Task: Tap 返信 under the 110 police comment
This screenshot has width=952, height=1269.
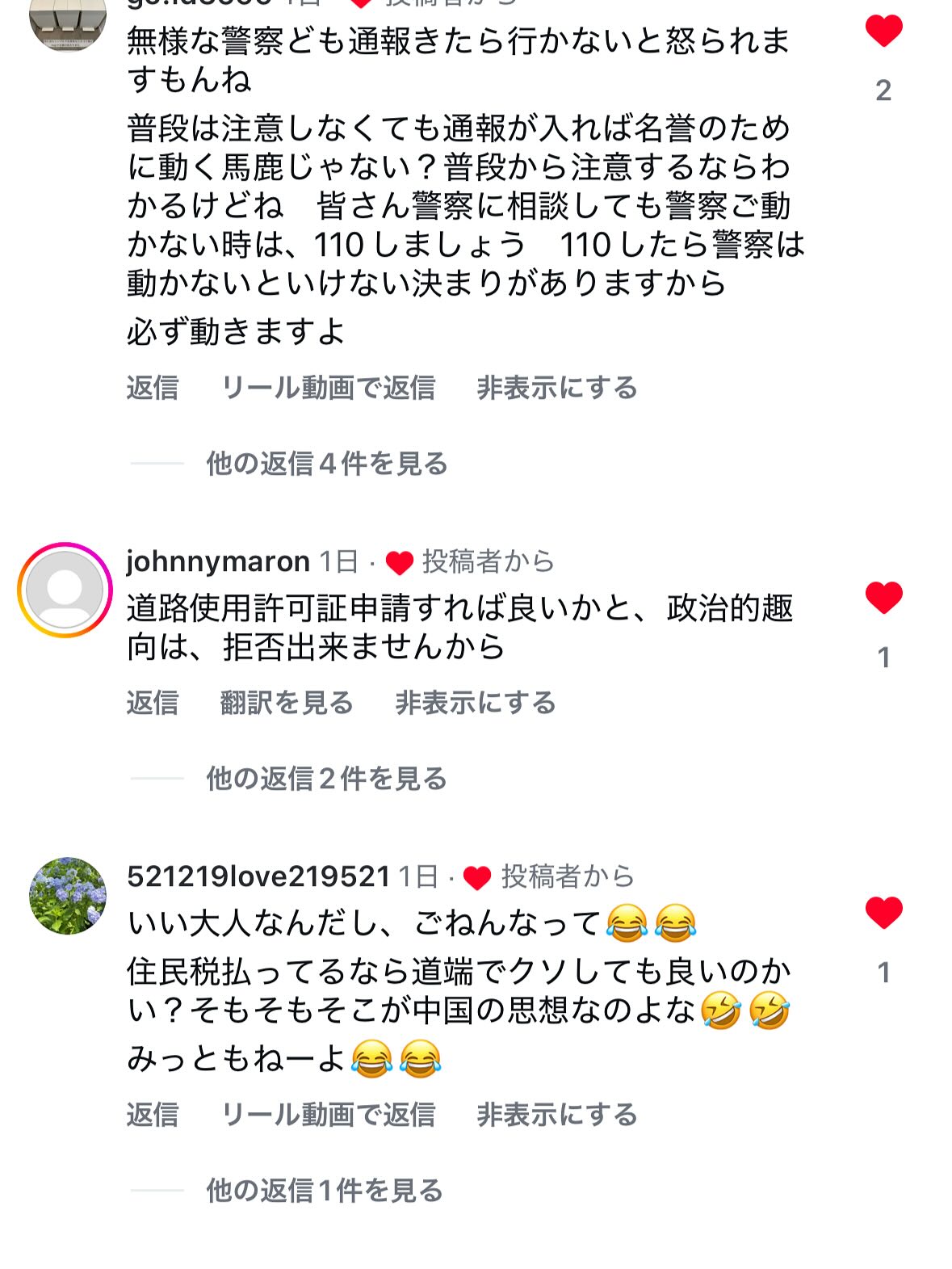Action: point(153,388)
